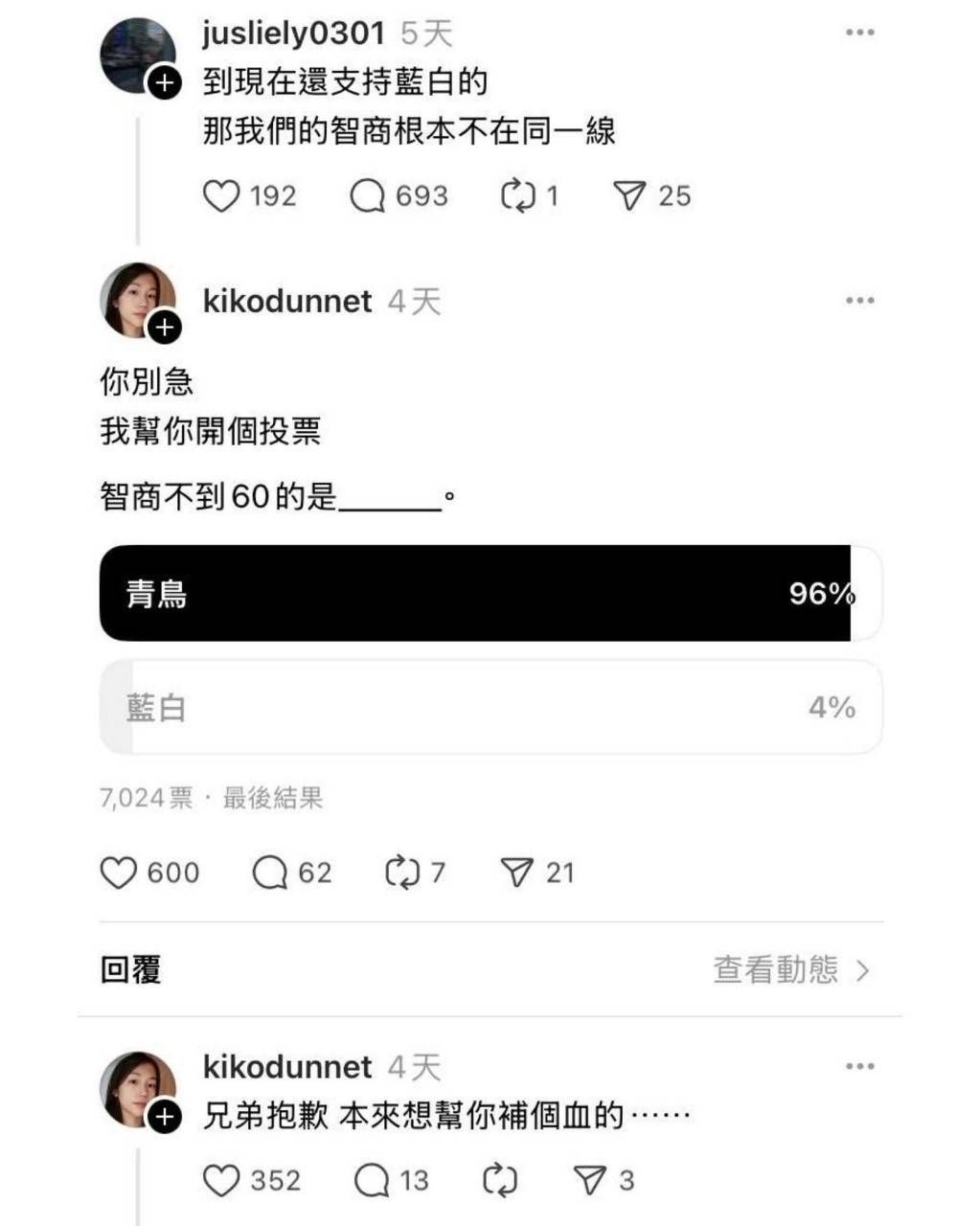Screen dimensions: 980x1226
Task: Open overflow menu on juslieIy0301's post
Action: pos(859,33)
